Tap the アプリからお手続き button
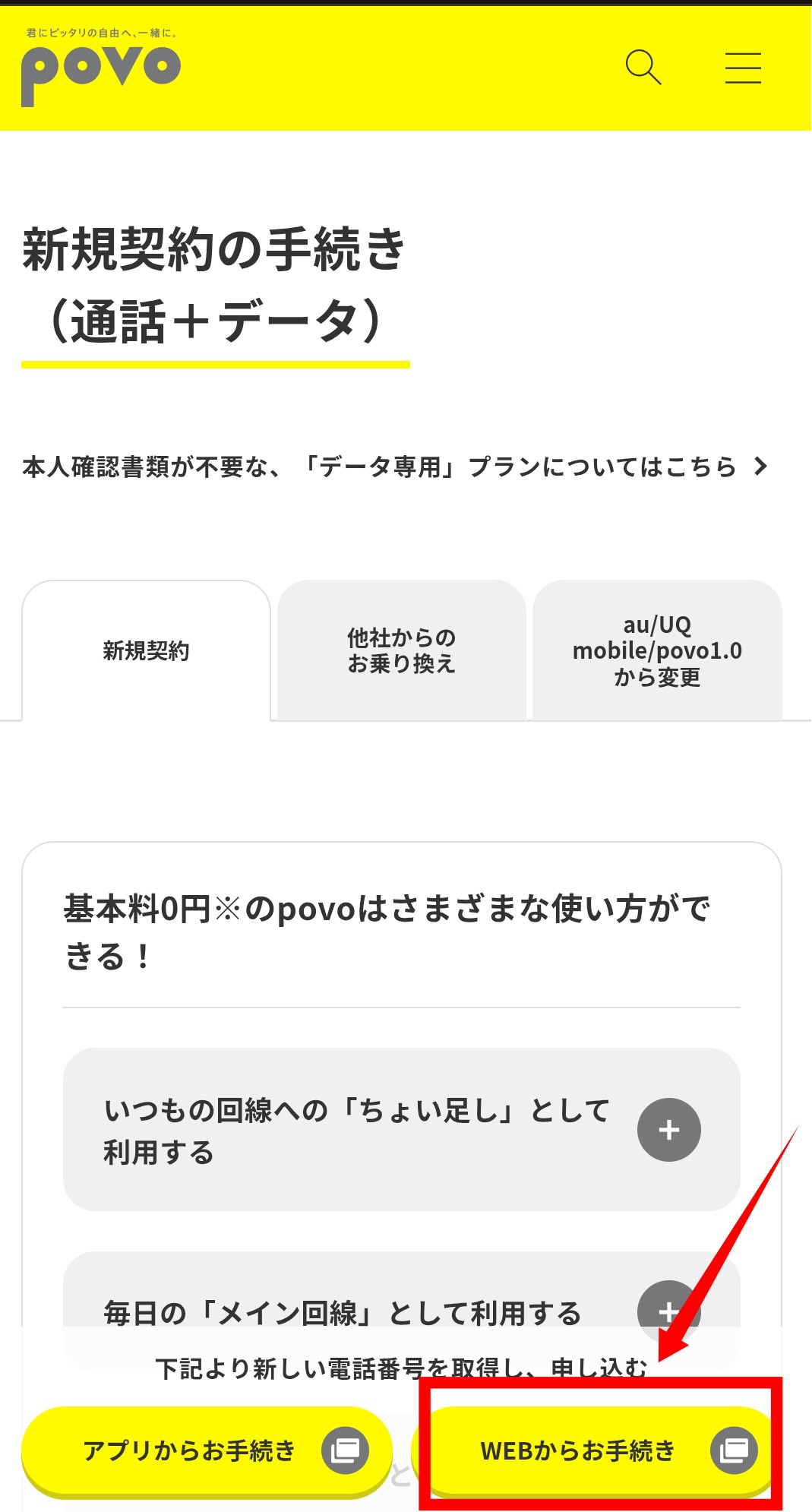The image size is (812, 1512). [x=207, y=1450]
